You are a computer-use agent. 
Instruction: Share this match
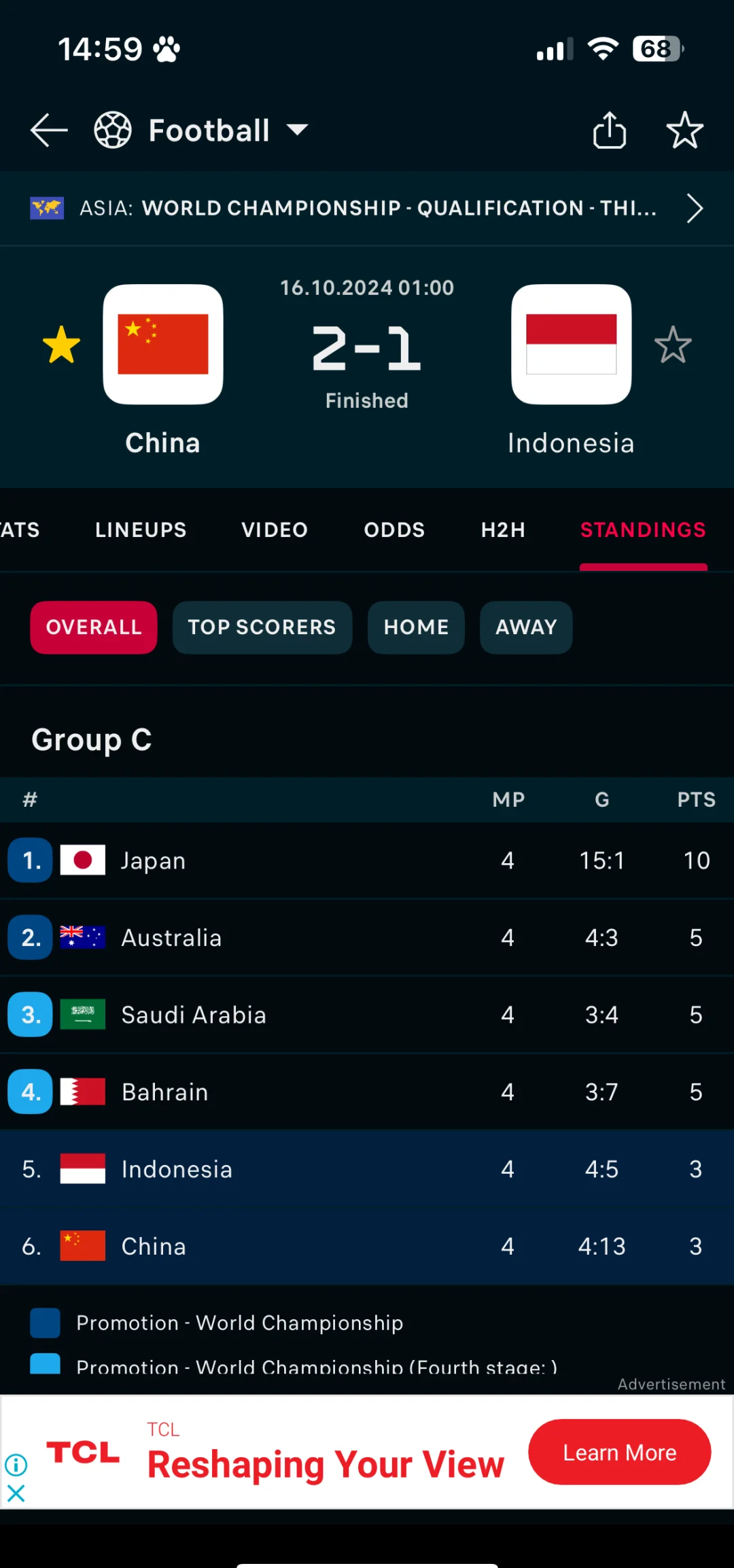(610, 130)
